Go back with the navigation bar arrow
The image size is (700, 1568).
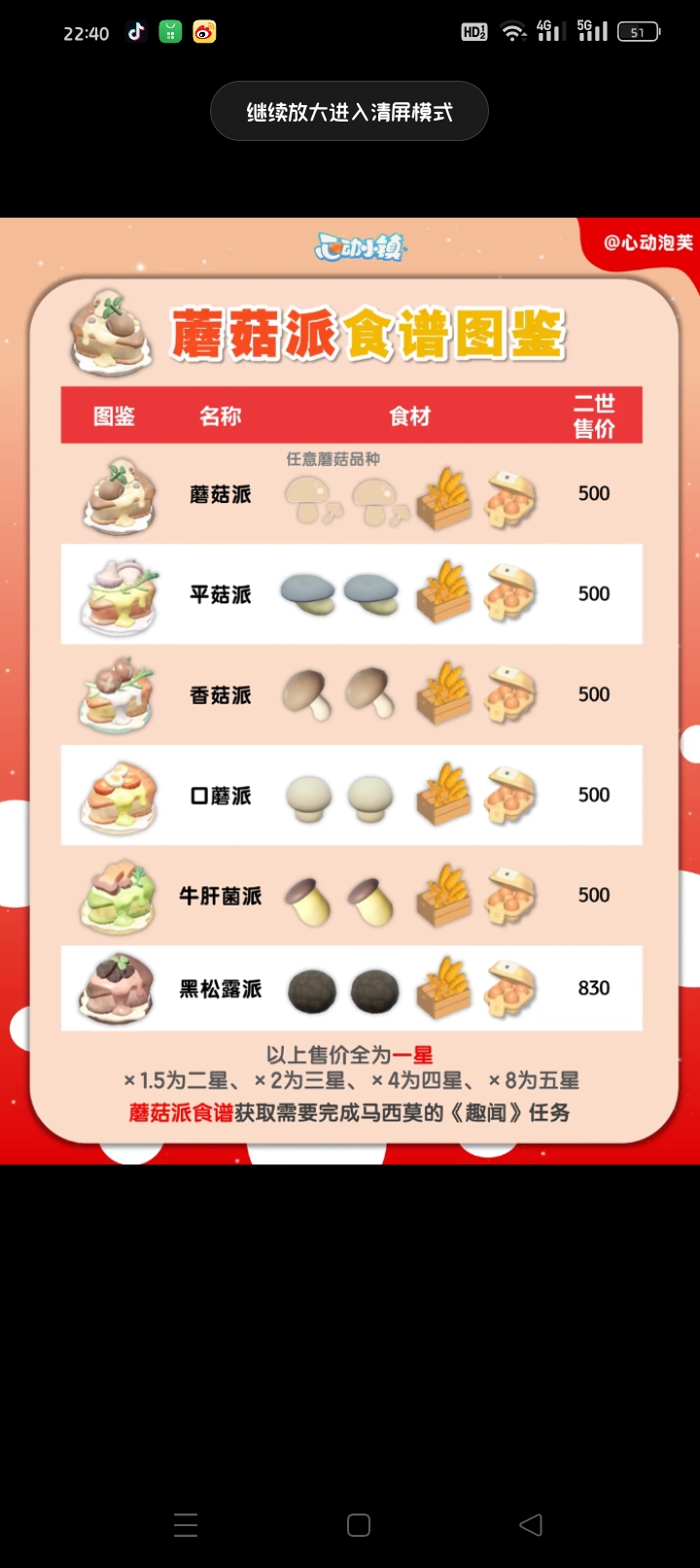[531, 1524]
